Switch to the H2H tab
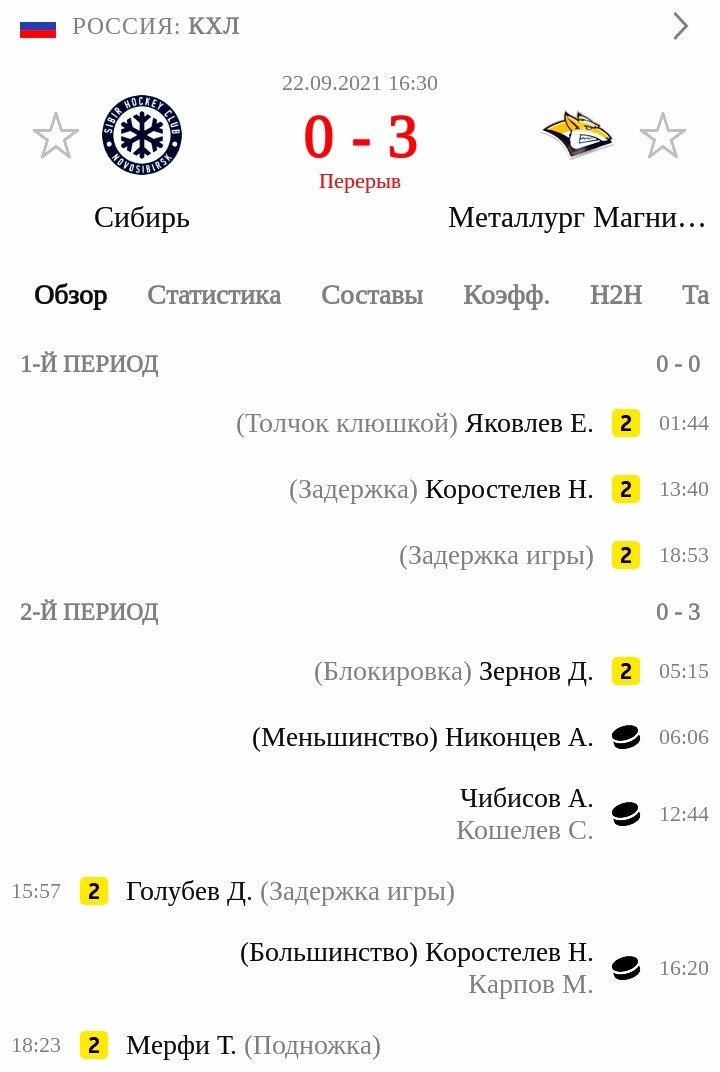The height and width of the screenshot is (1072, 720). coord(616,295)
